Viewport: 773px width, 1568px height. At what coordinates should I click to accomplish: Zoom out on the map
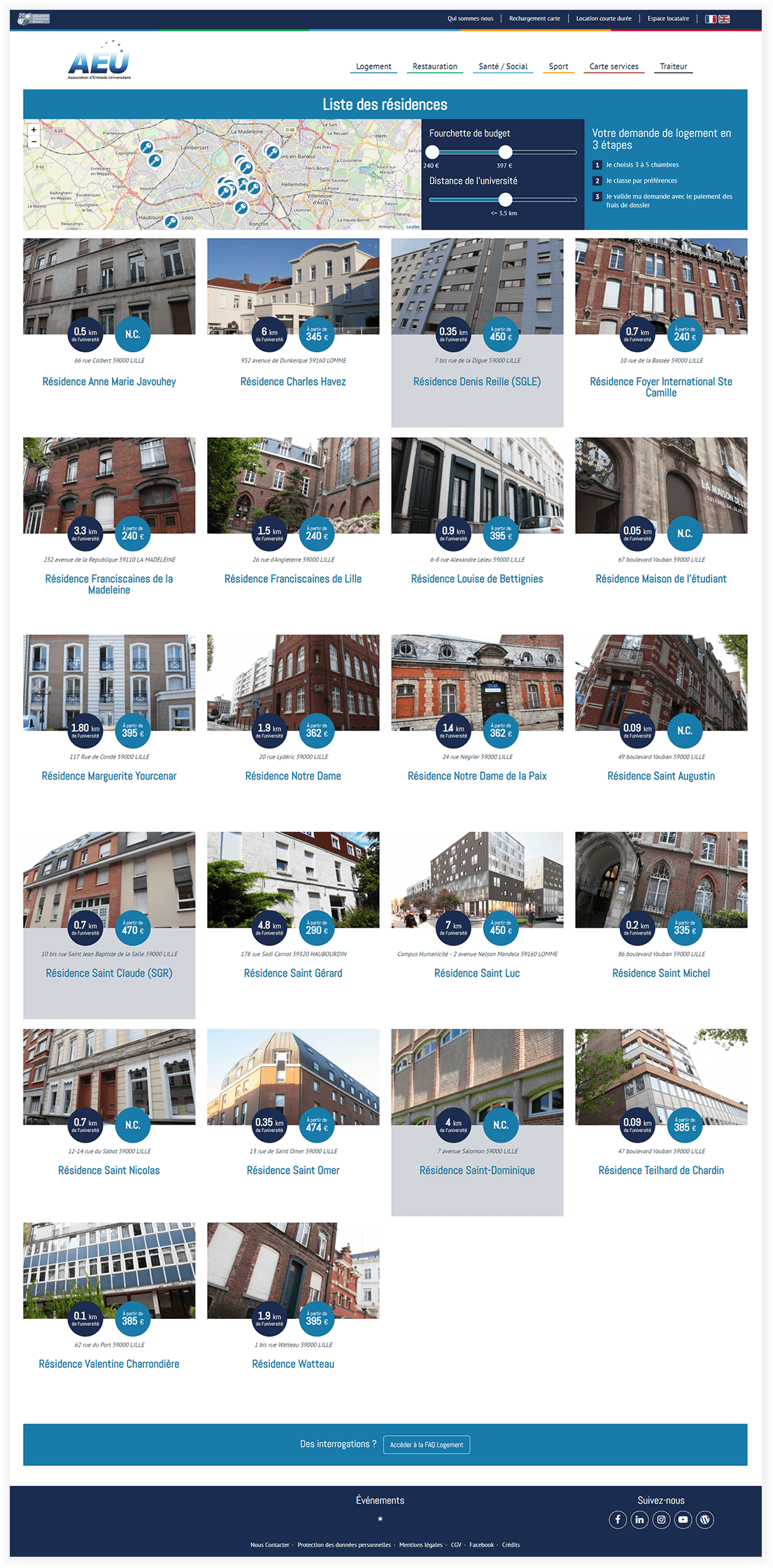[x=34, y=141]
